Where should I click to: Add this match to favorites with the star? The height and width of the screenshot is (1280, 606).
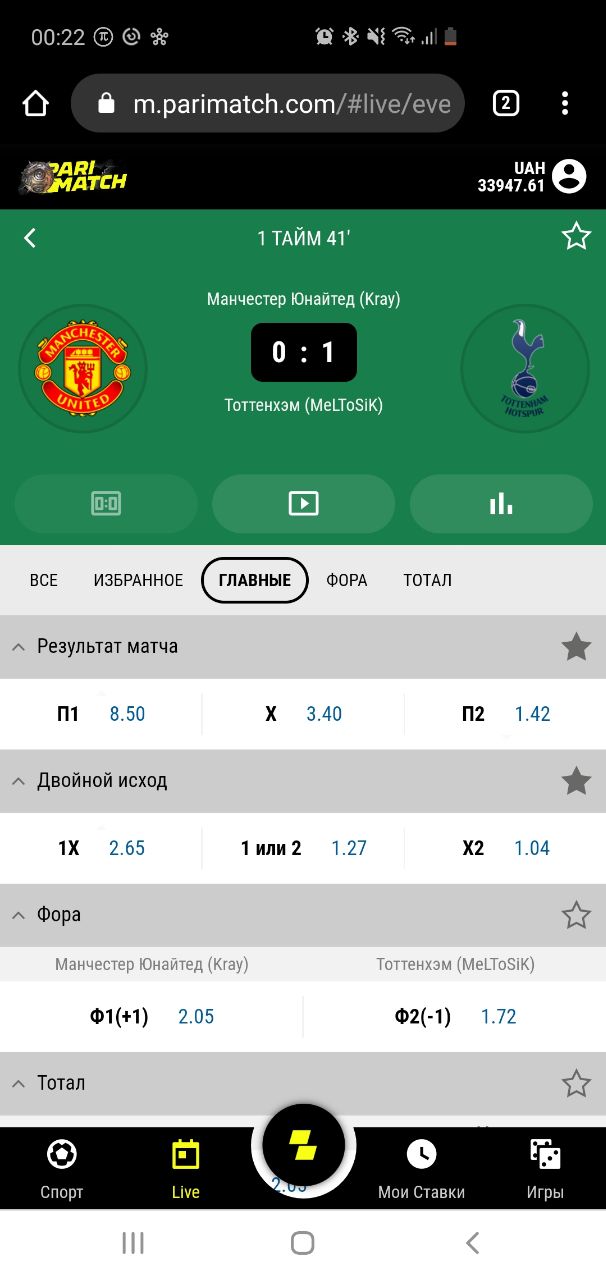(576, 237)
